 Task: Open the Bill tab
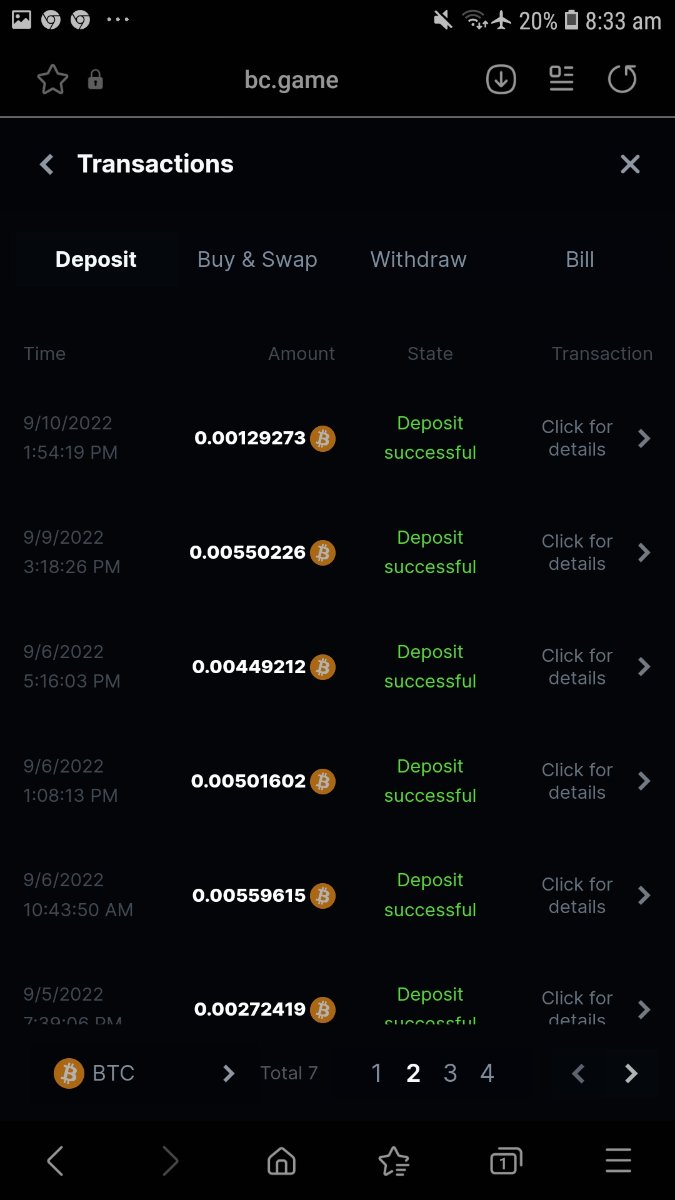point(580,260)
